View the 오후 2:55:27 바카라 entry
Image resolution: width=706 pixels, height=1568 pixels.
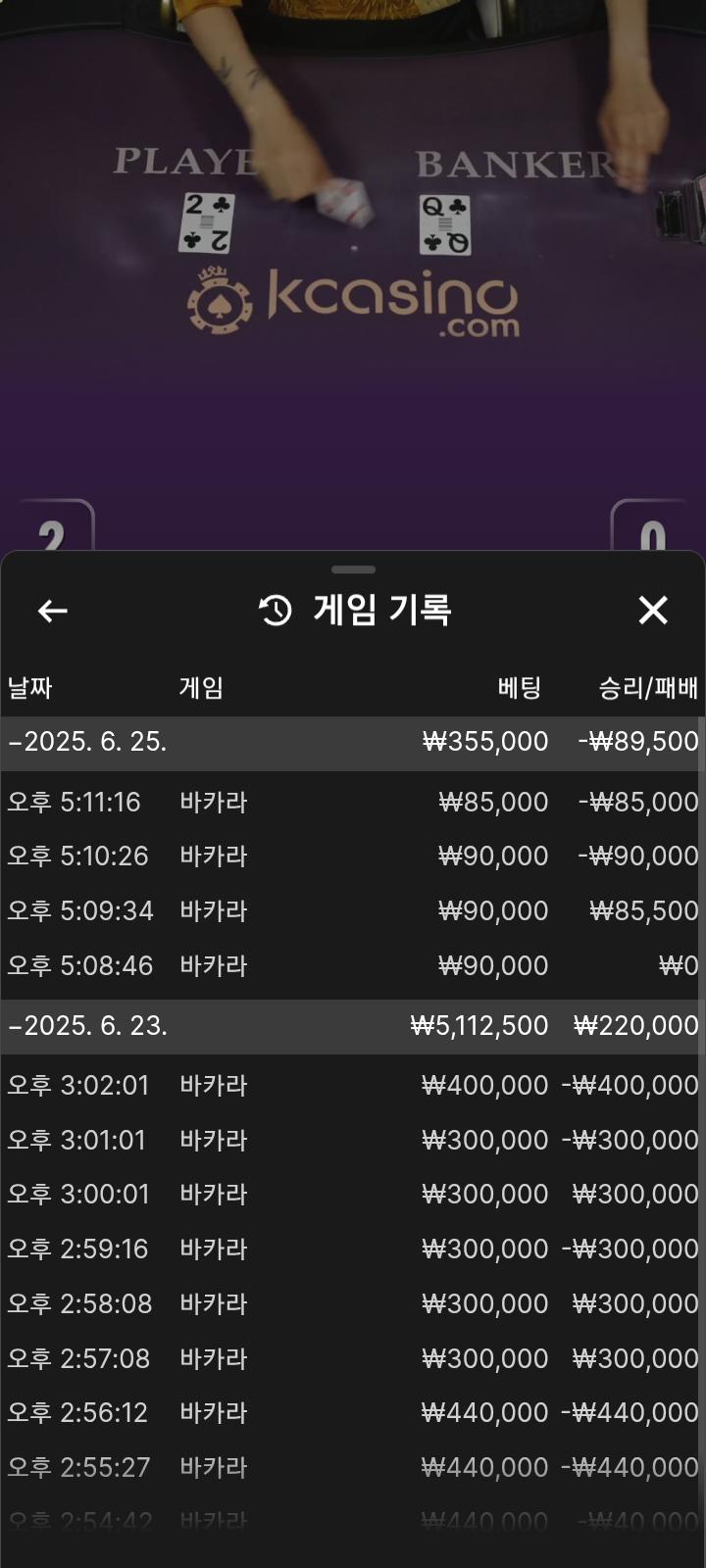click(351, 1468)
